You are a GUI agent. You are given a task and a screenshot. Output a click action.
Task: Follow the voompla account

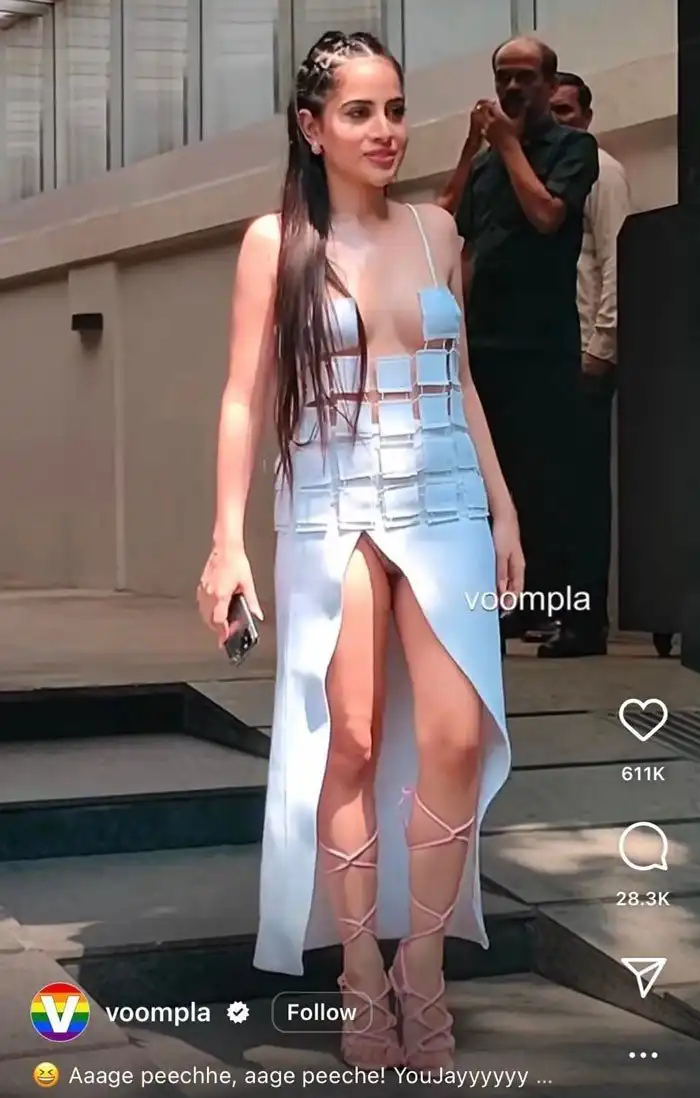[x=321, y=1012]
